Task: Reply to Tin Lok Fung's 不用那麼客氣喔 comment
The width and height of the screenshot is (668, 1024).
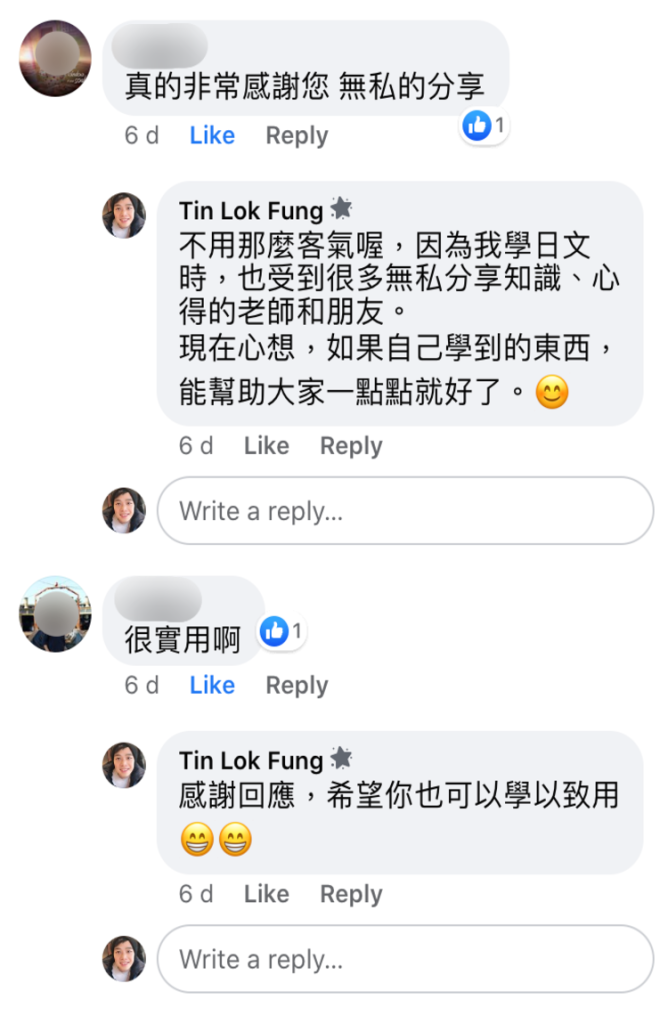Action: (350, 446)
